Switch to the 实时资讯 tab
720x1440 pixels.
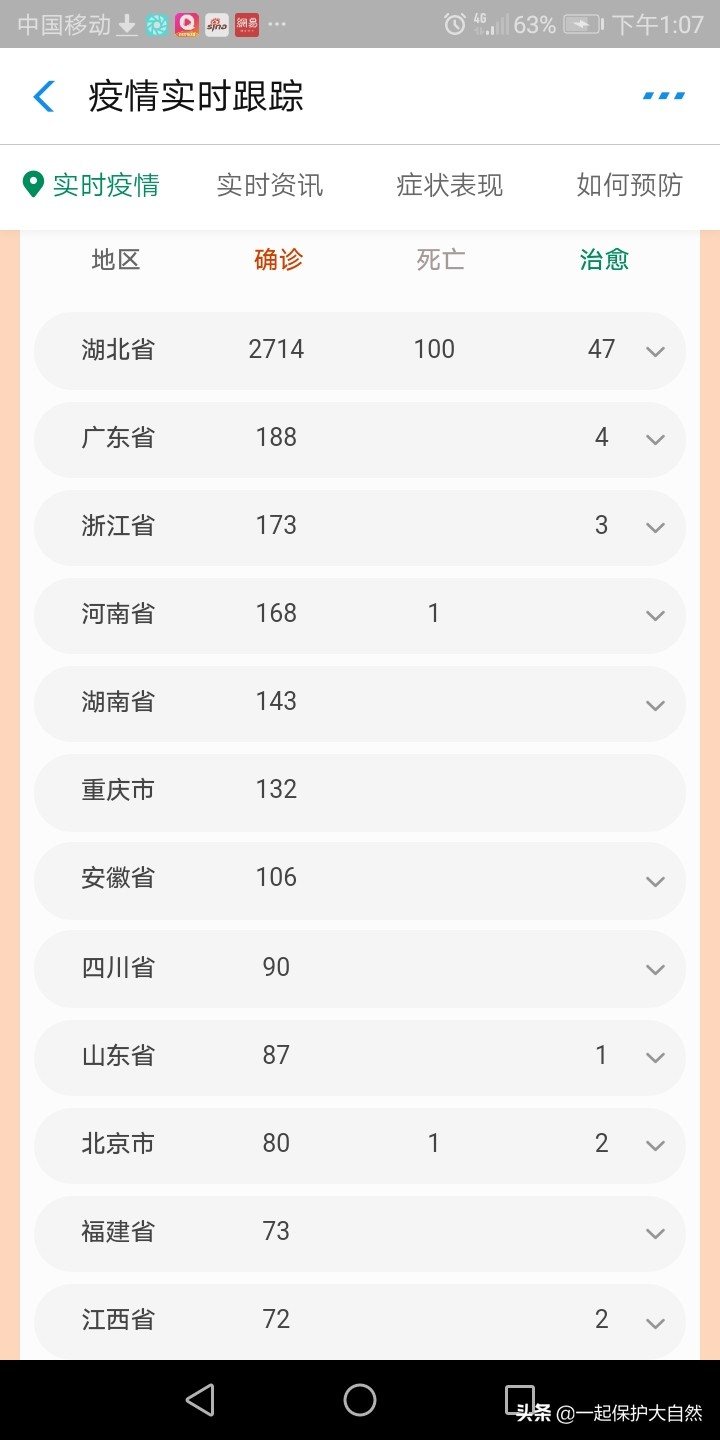tap(270, 185)
